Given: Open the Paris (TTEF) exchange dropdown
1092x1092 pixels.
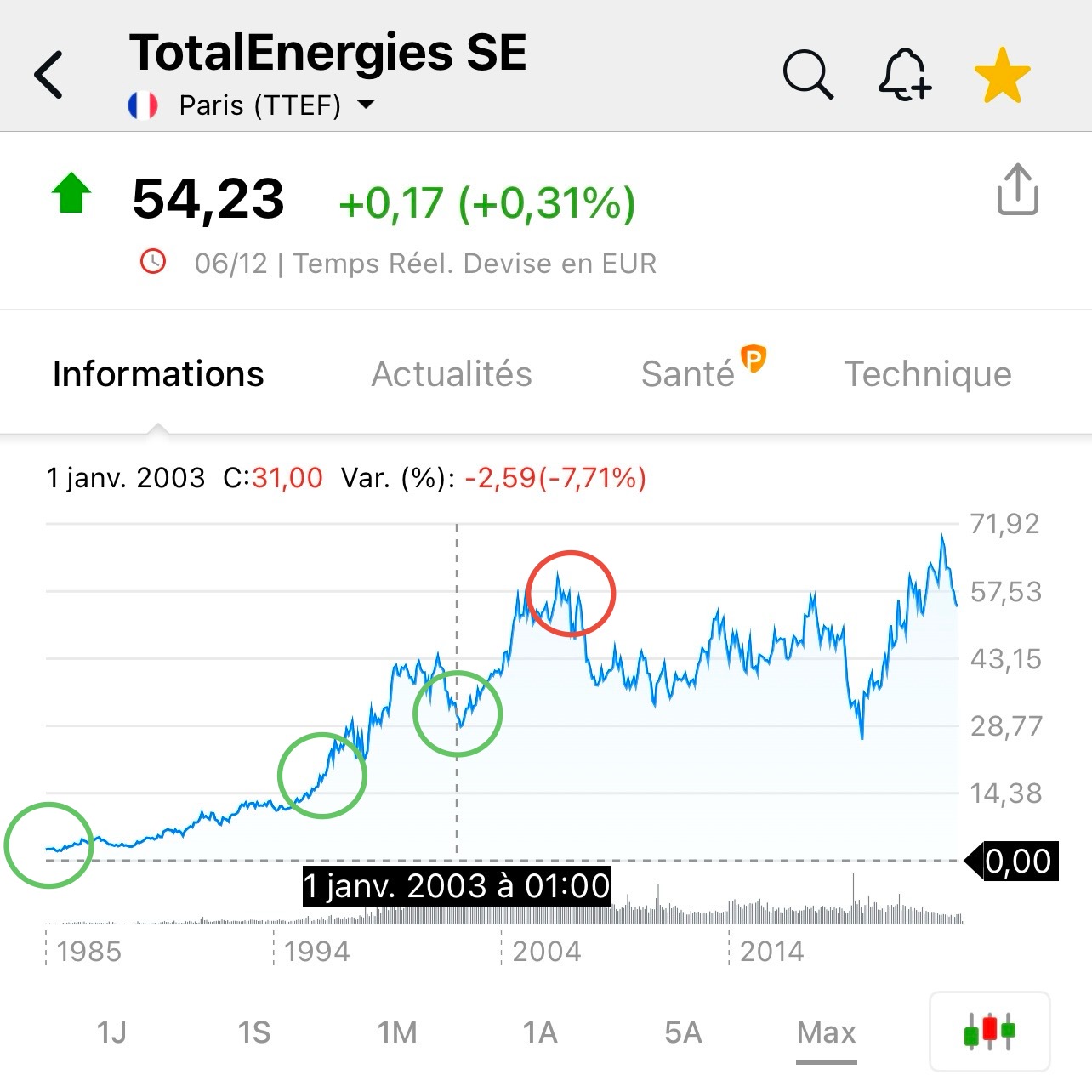Looking at the screenshot, I should (251, 105).
